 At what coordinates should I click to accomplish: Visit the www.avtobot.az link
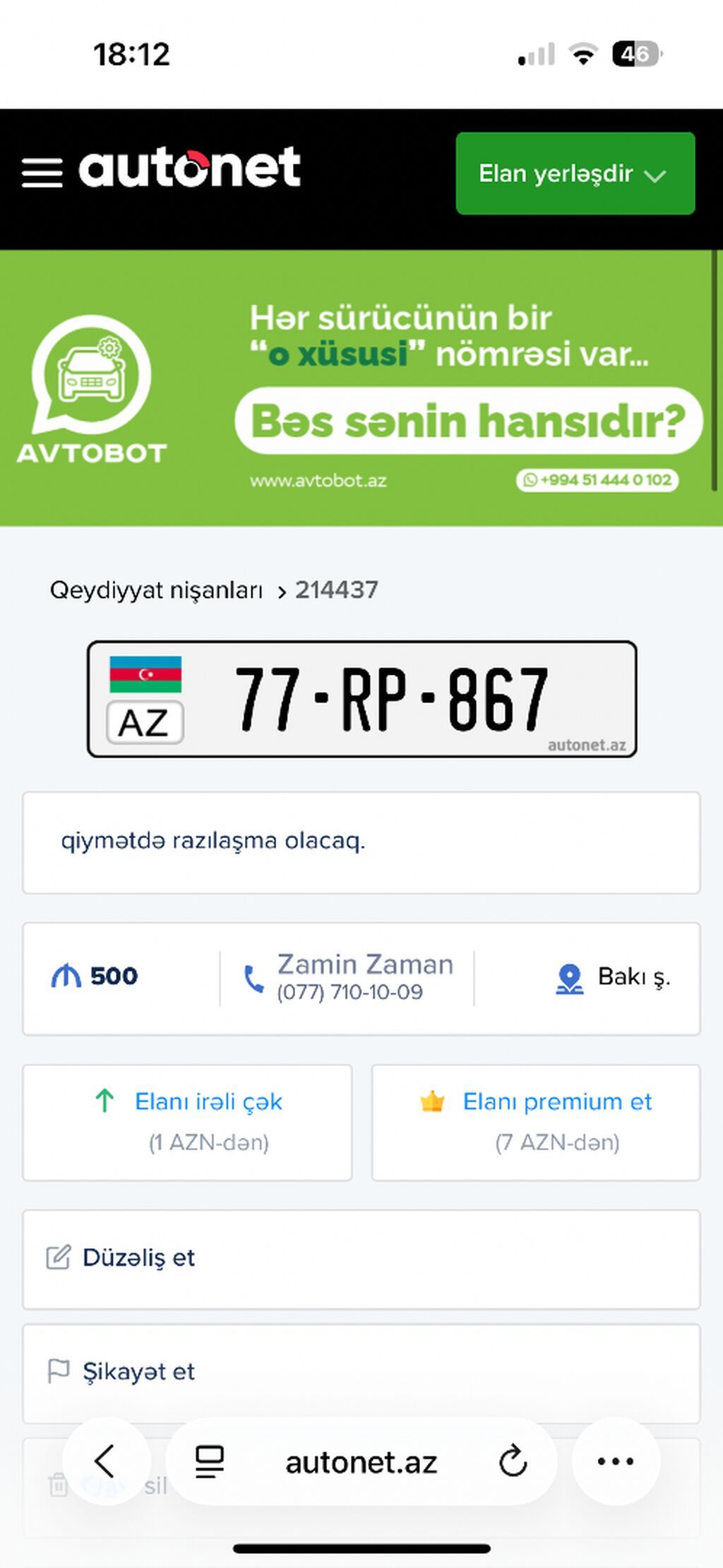click(319, 480)
